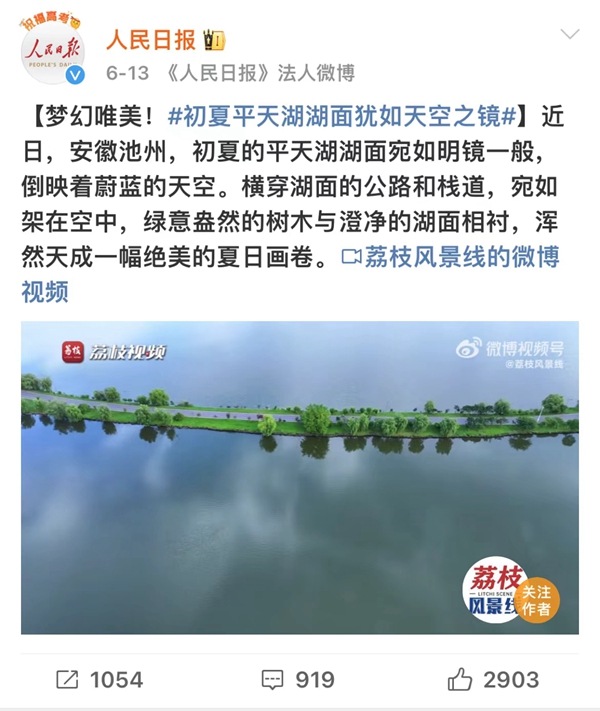Open the 人民日报 account name
600x711 pixels.
coord(148,40)
